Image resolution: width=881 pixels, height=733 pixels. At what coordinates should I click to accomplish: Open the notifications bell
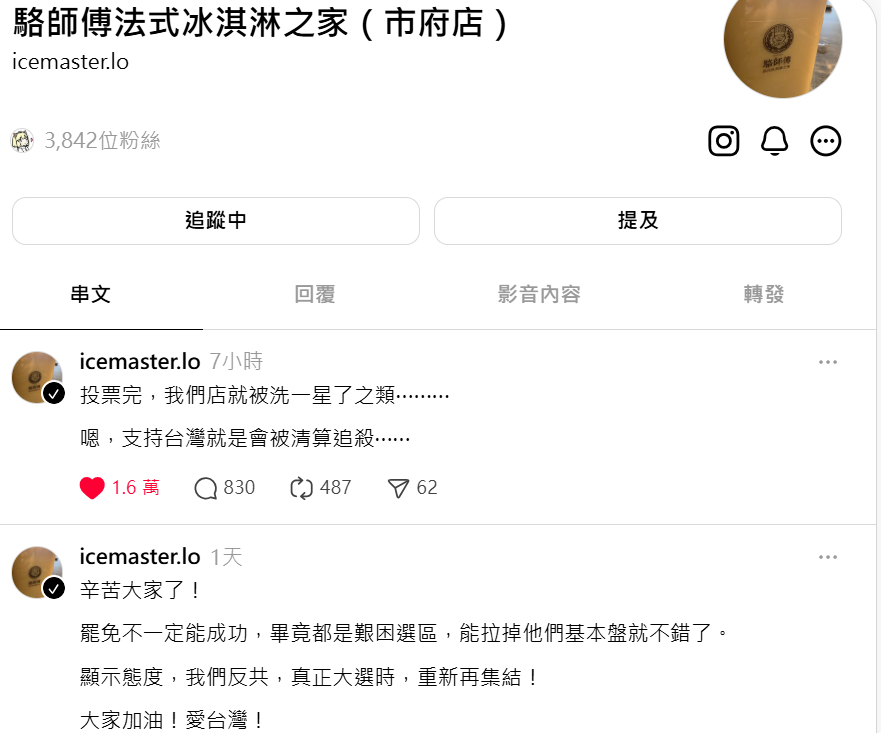(x=775, y=141)
